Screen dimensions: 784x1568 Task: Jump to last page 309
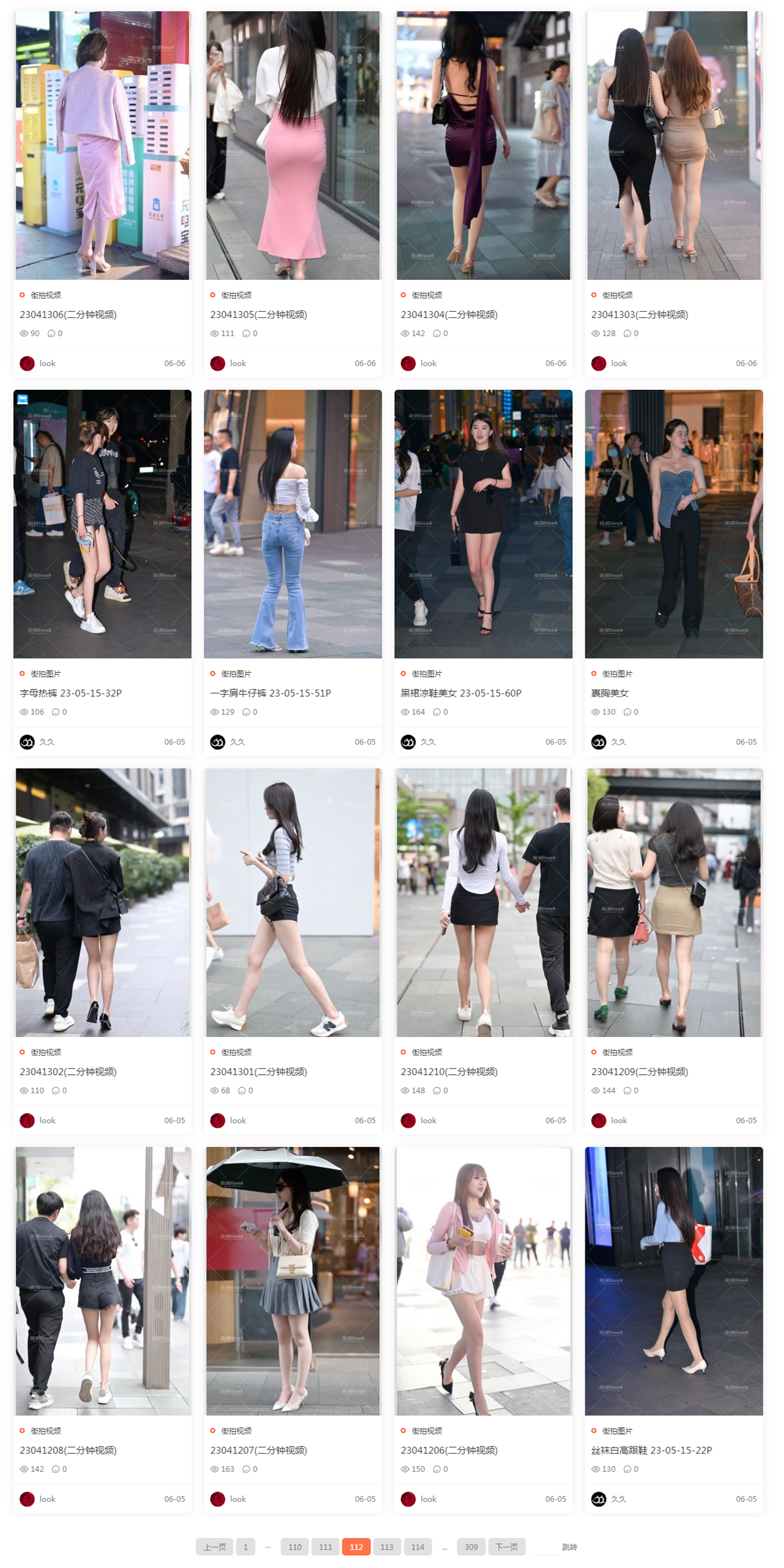tap(471, 1547)
